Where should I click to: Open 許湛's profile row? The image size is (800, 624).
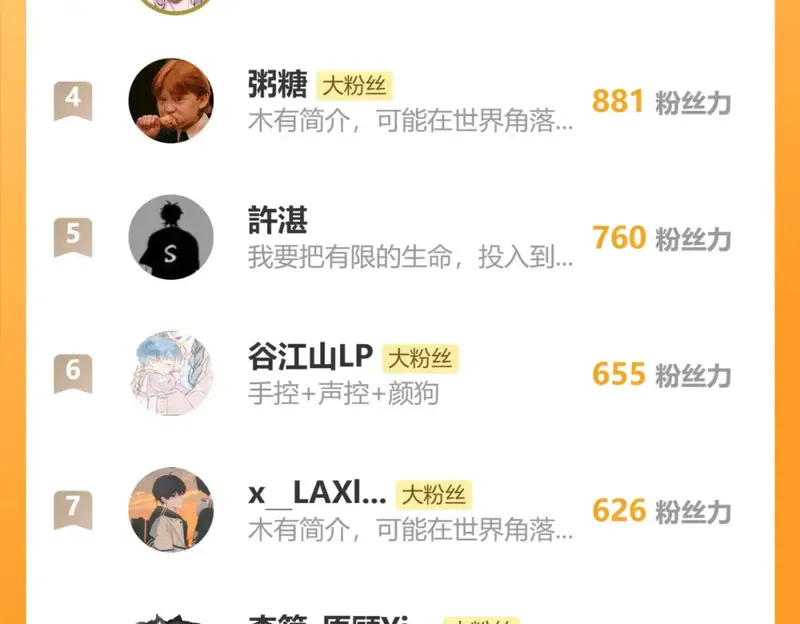click(x=400, y=237)
